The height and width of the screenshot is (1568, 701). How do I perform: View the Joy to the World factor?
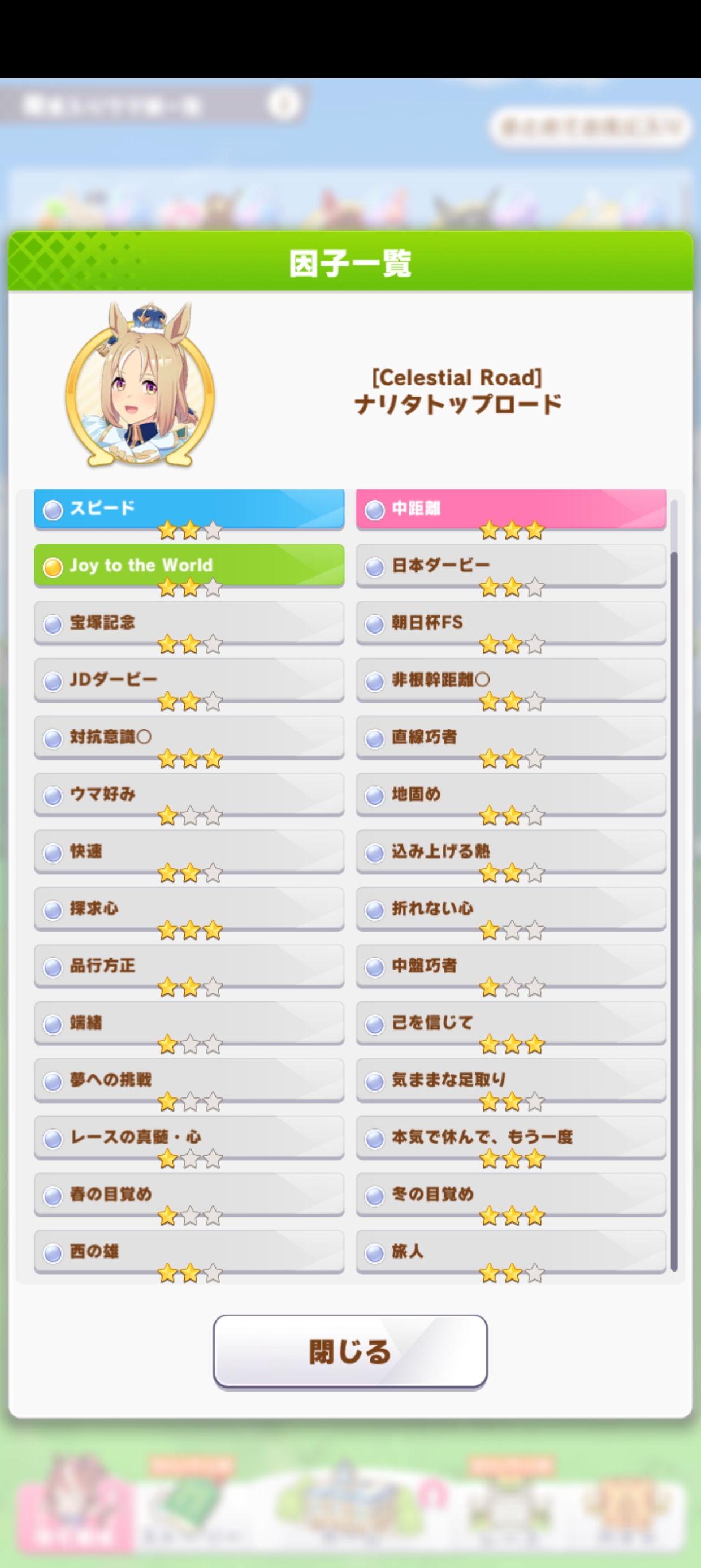189,566
